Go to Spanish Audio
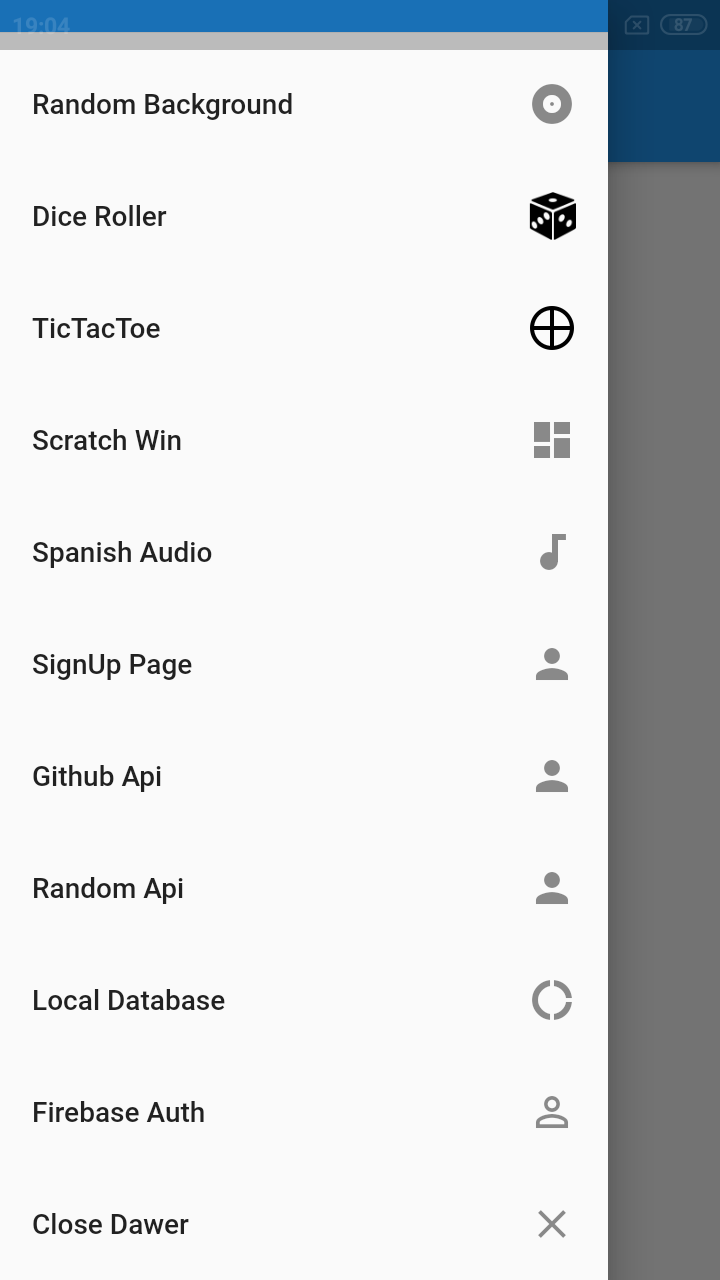Image resolution: width=720 pixels, height=1280 pixels. pos(304,552)
